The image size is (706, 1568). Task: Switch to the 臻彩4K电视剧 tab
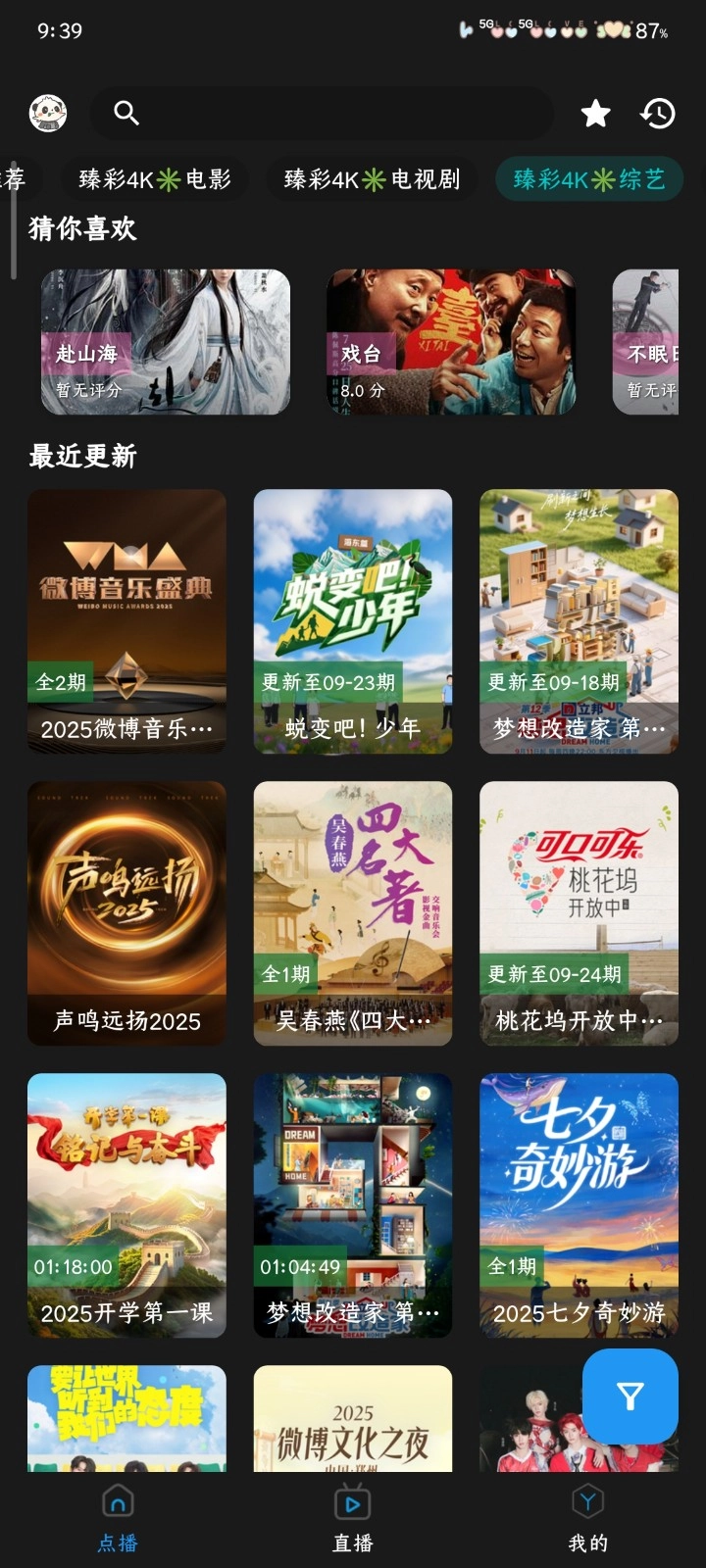pos(372,179)
